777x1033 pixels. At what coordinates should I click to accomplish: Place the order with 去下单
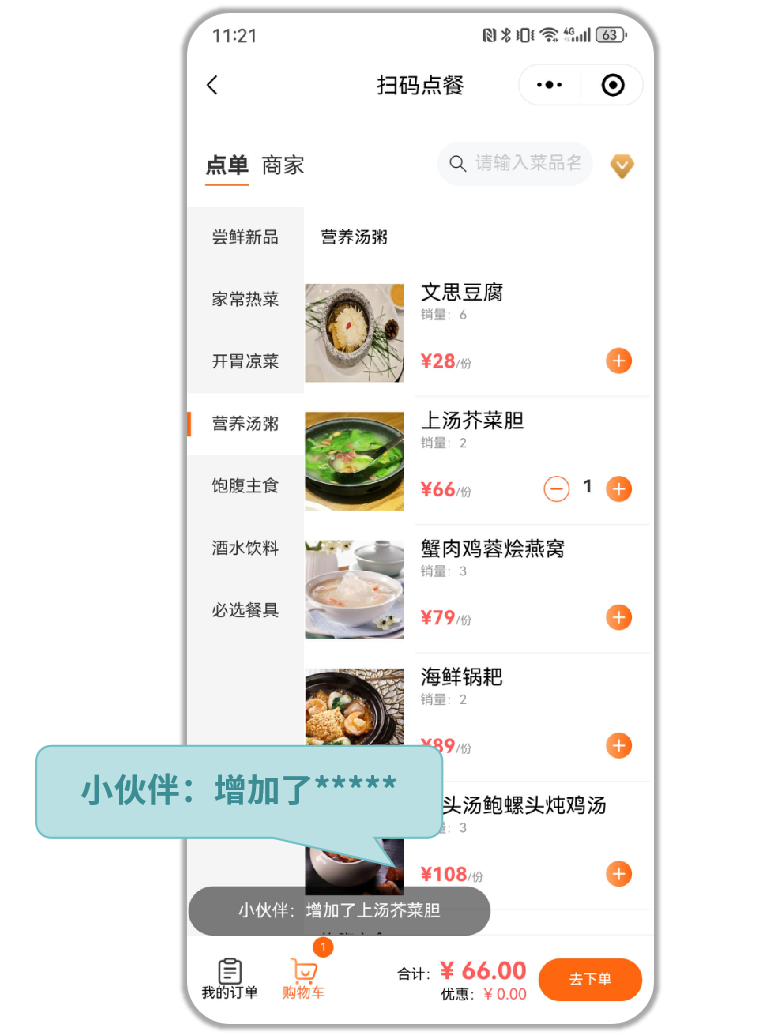coord(590,979)
